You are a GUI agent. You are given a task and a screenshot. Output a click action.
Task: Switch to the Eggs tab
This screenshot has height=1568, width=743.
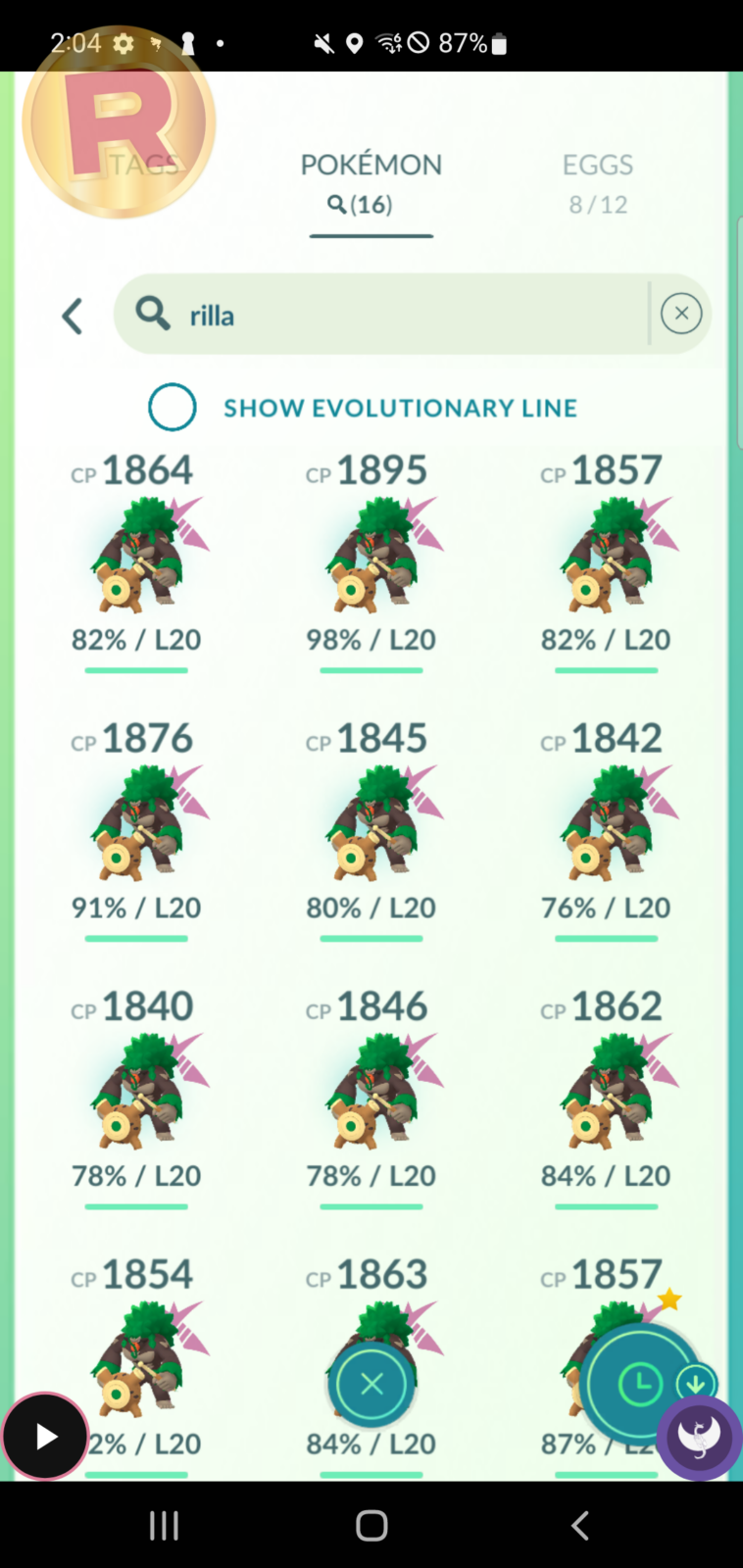coord(598,183)
